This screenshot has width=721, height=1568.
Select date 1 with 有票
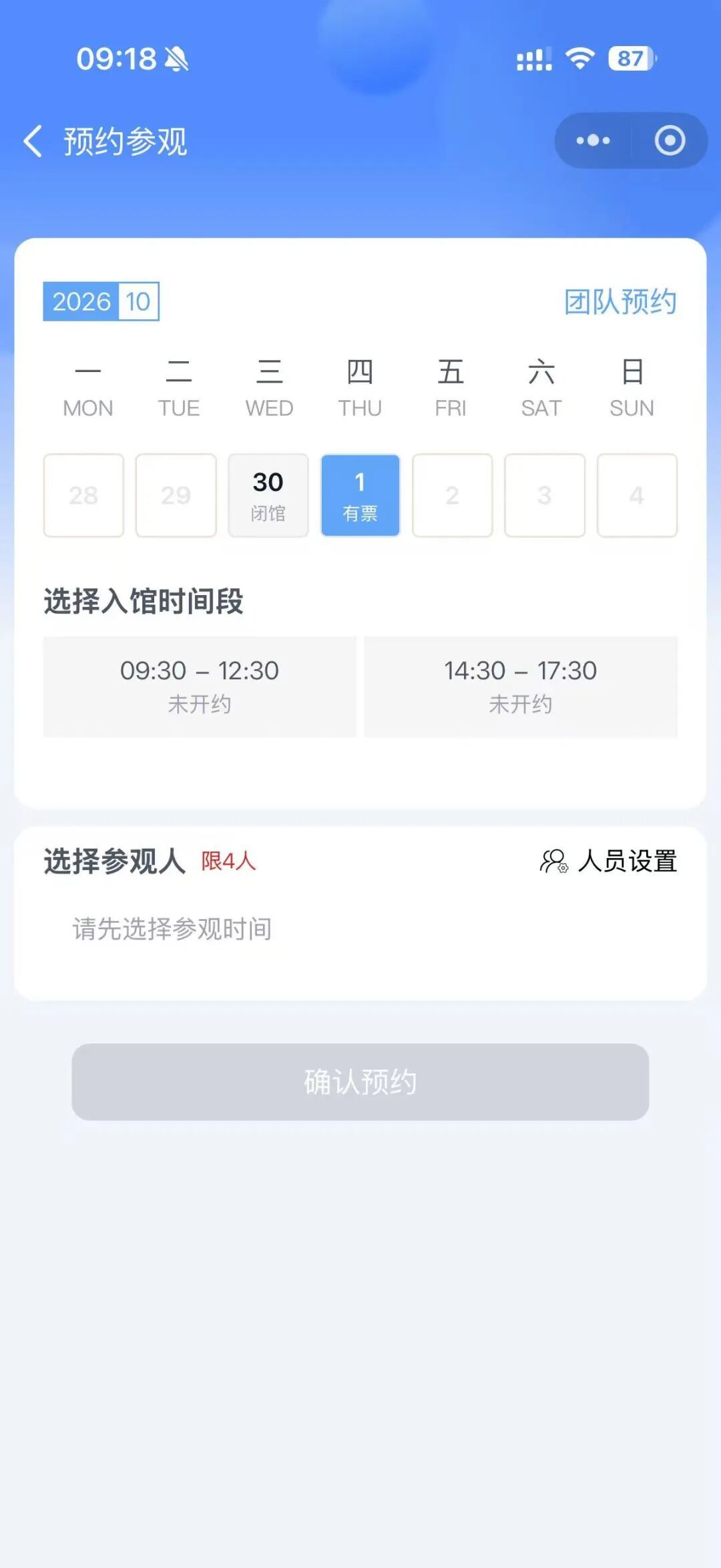[x=360, y=495]
